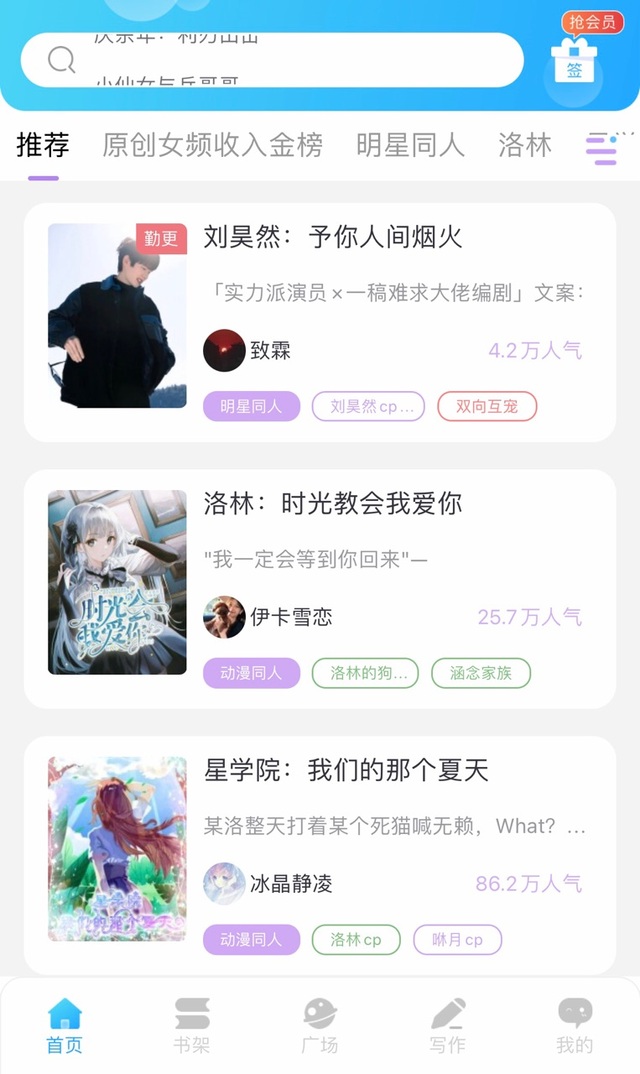The width and height of the screenshot is (640, 1074).
Task: Select the 洛林 top tab
Action: [x=525, y=145]
